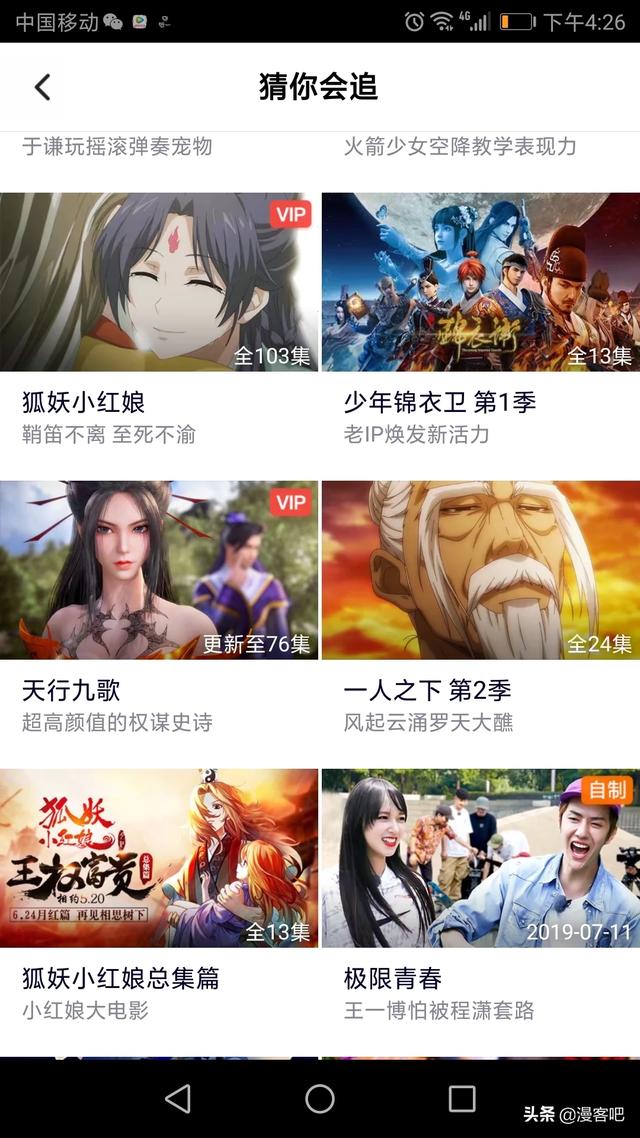Open 一人之下 第2季
The image size is (640, 1138).
pyautogui.click(x=480, y=570)
